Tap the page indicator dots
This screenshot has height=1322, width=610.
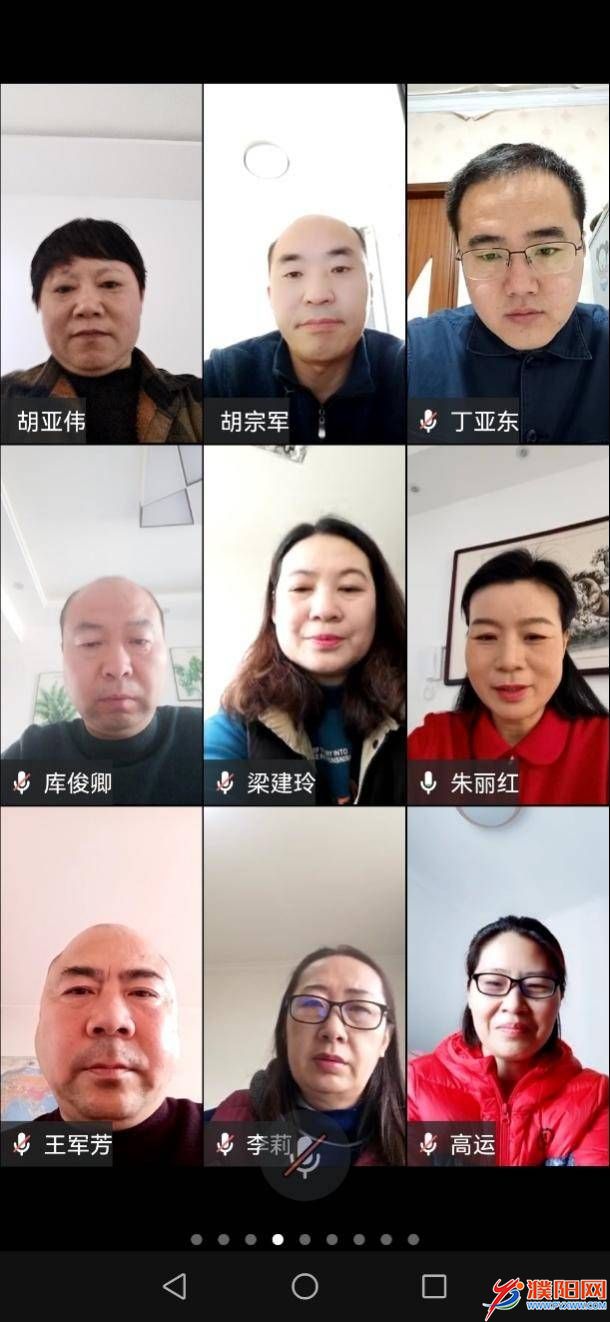(304, 1239)
